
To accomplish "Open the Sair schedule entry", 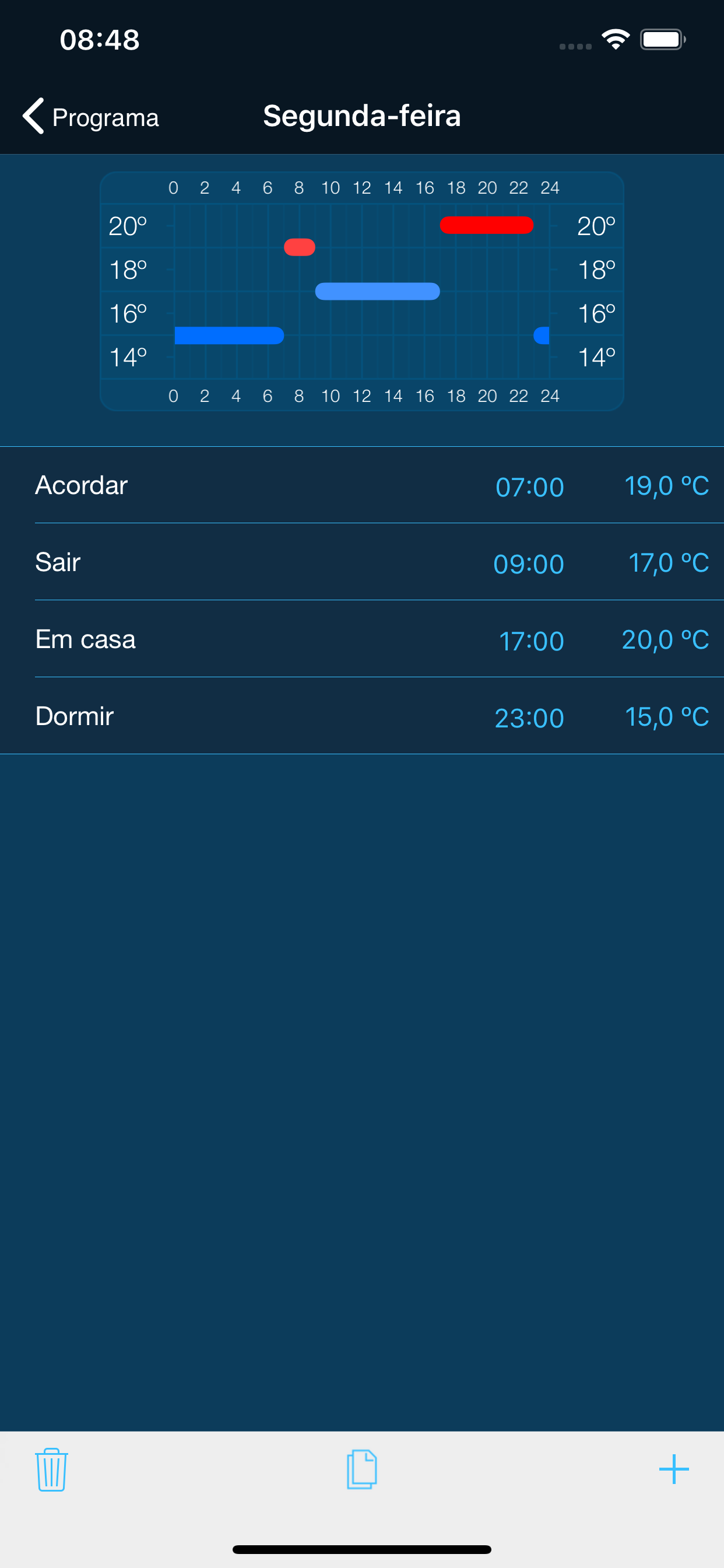I will (x=361, y=562).
